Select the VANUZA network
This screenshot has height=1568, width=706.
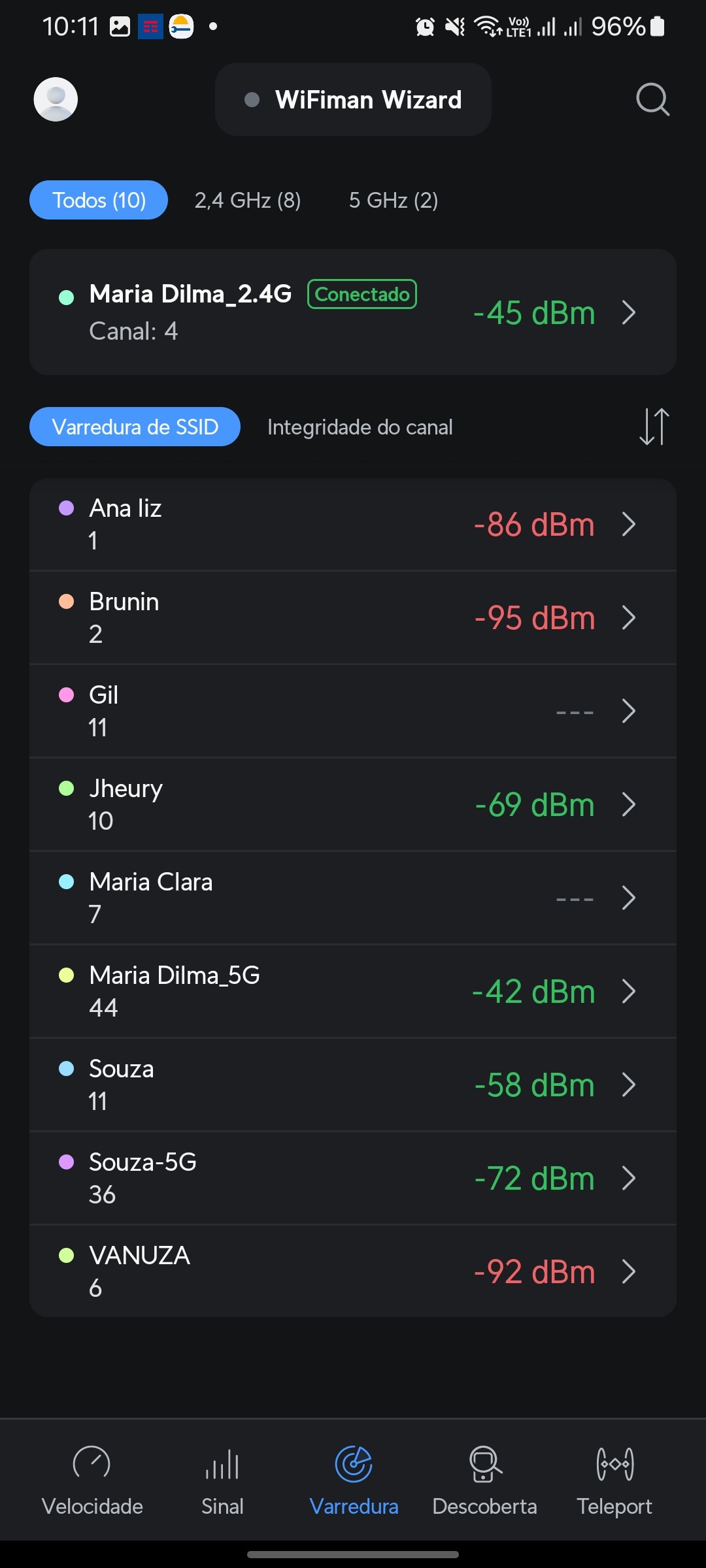tap(353, 1271)
